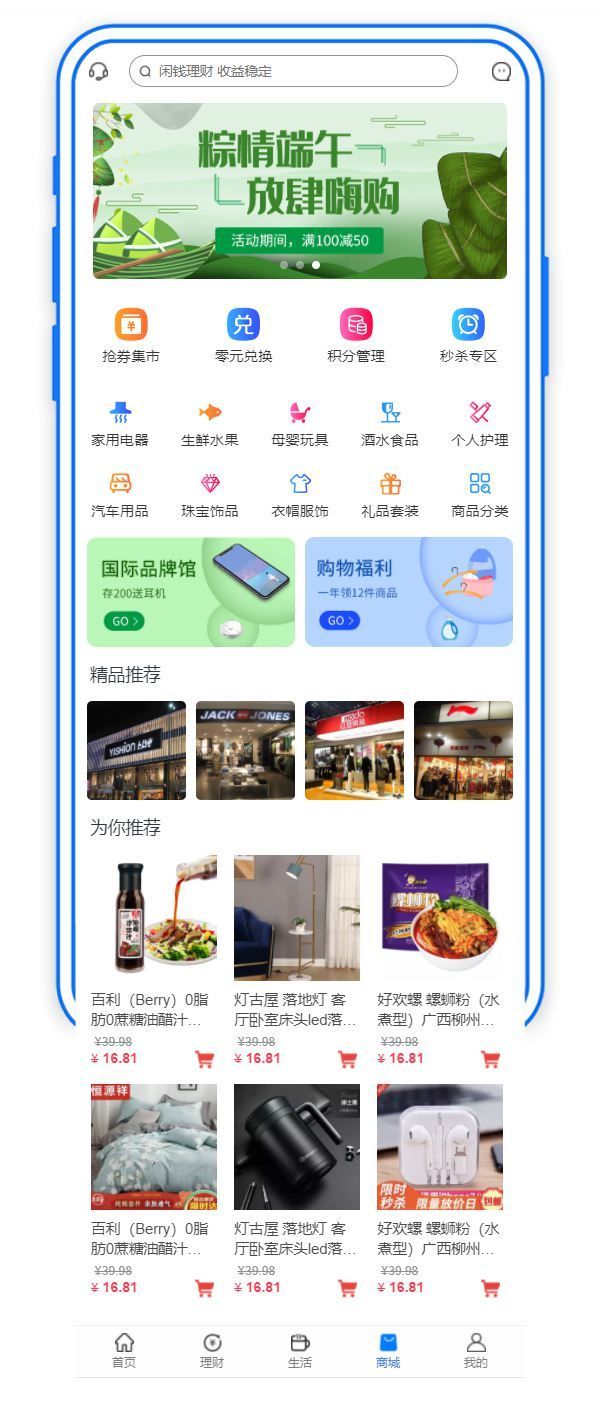Tap the search box with 闲钱理财 hint
The image size is (600, 1405).
click(x=293, y=71)
